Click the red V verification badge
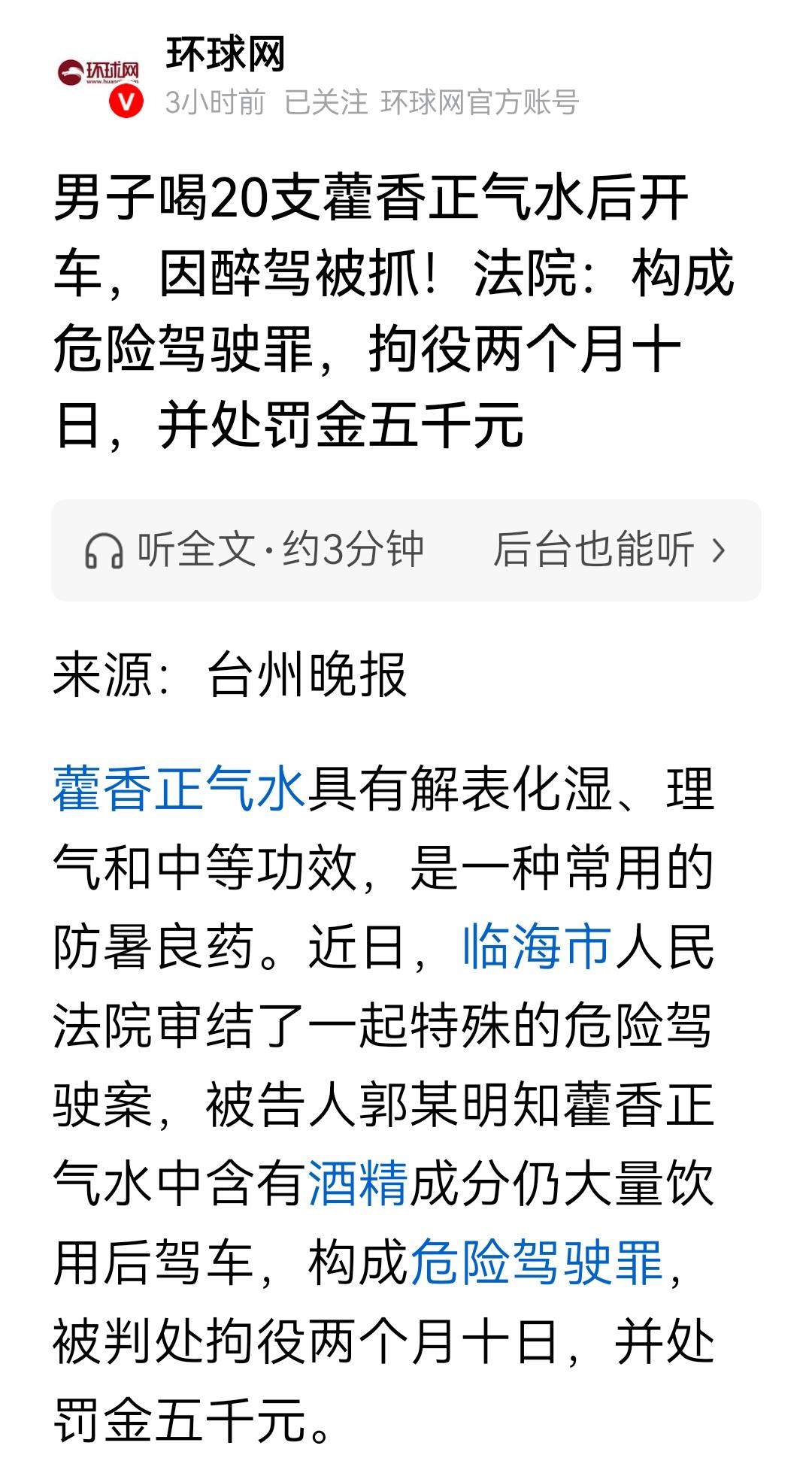This screenshot has height=1473, width=812. coord(125,102)
